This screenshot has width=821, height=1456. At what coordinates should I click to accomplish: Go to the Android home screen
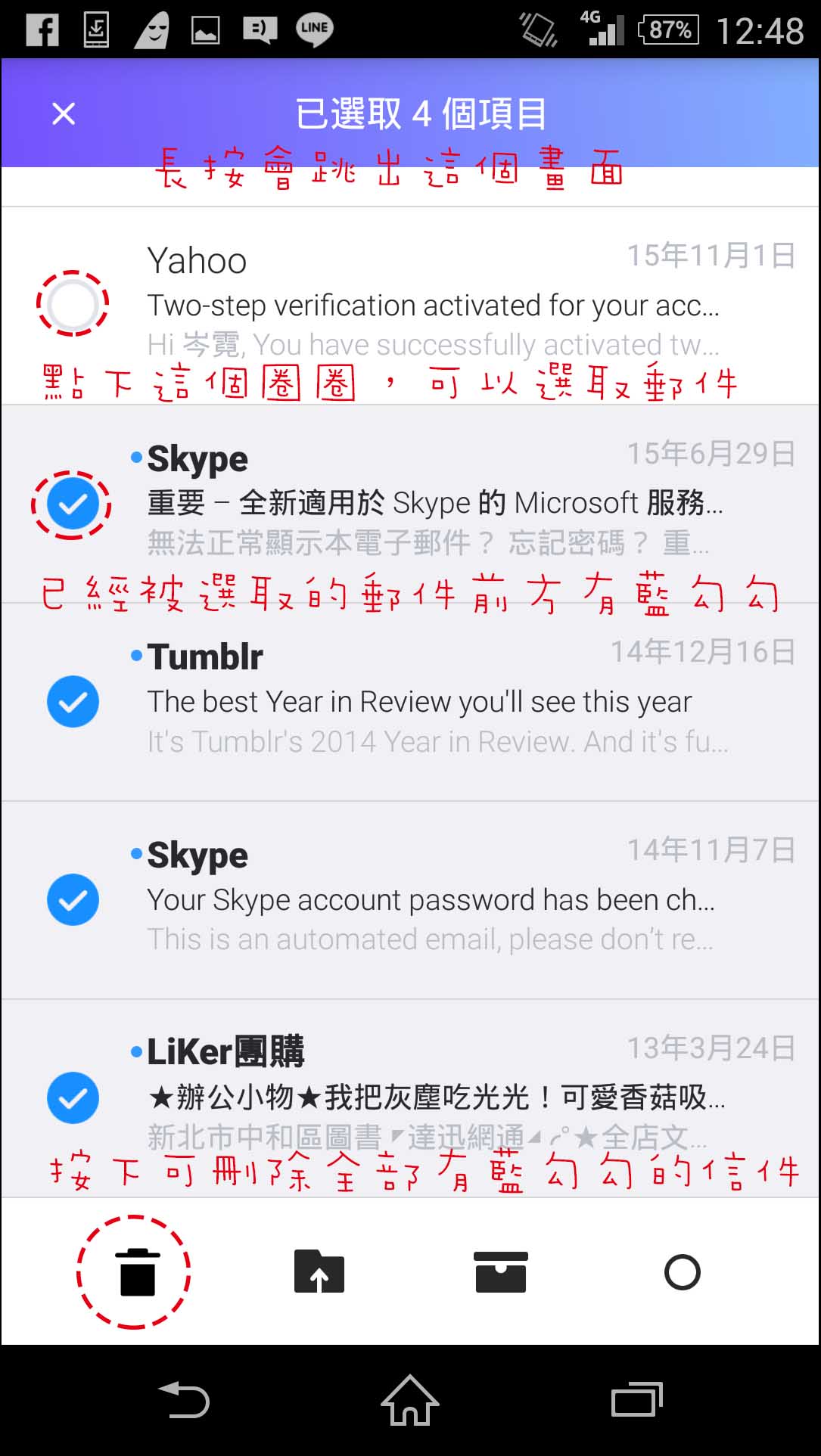(410, 1400)
